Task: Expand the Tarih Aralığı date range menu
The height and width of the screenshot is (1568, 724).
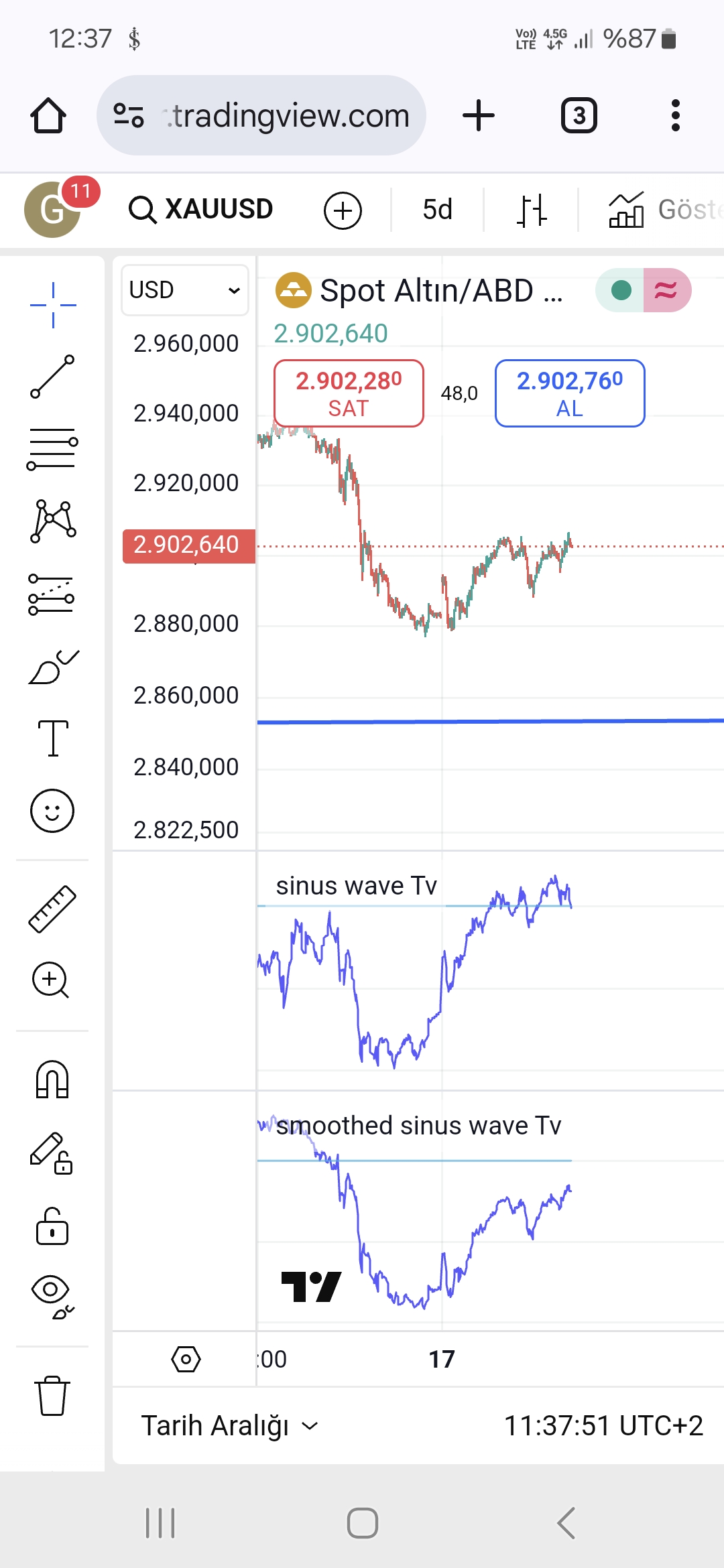Action: click(x=229, y=1426)
